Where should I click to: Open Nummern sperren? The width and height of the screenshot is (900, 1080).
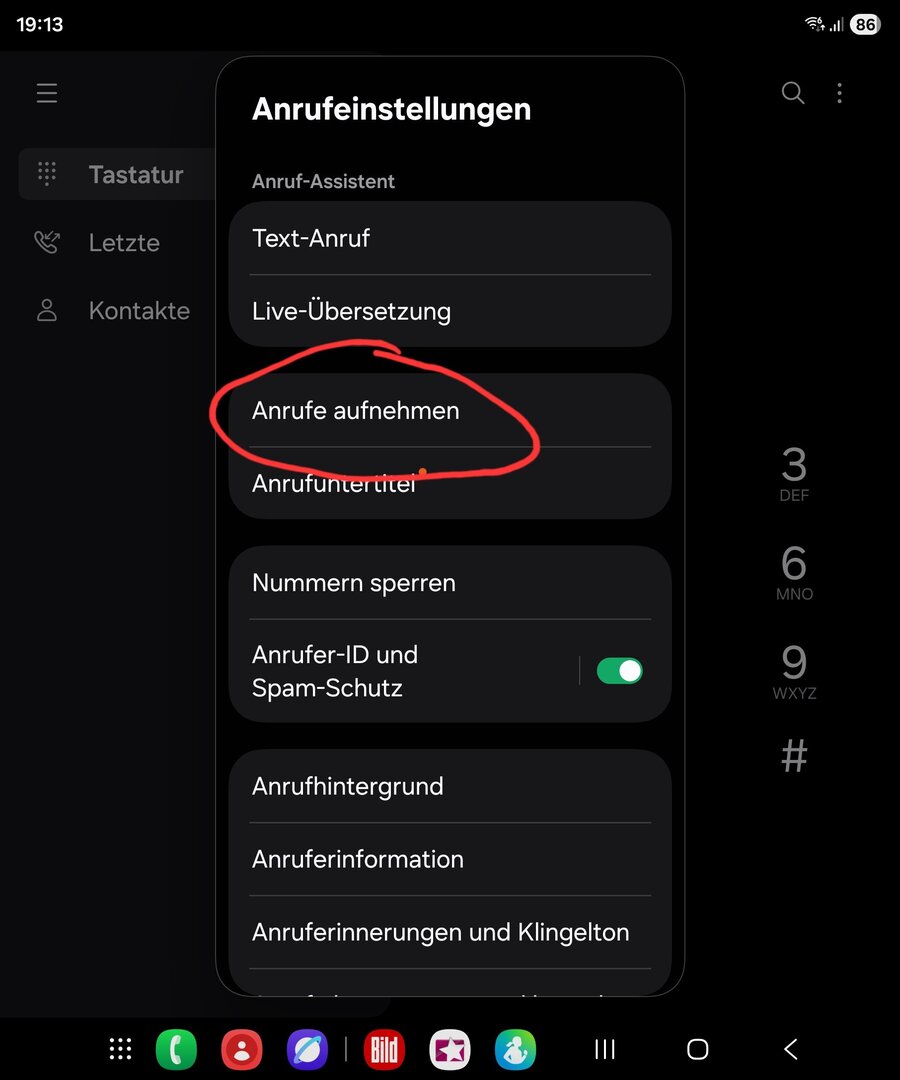450,583
